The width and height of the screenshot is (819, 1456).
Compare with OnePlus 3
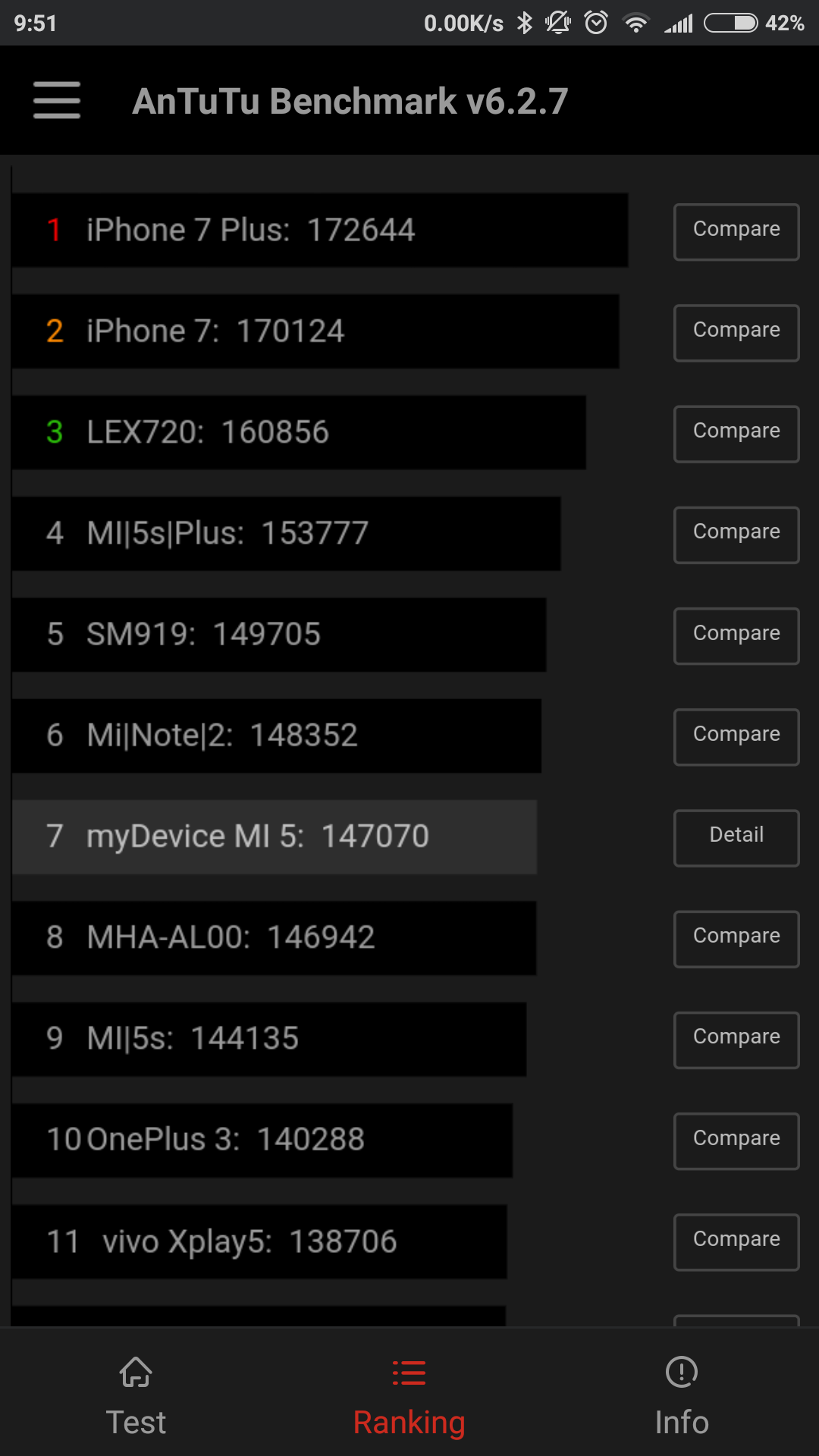(736, 1141)
